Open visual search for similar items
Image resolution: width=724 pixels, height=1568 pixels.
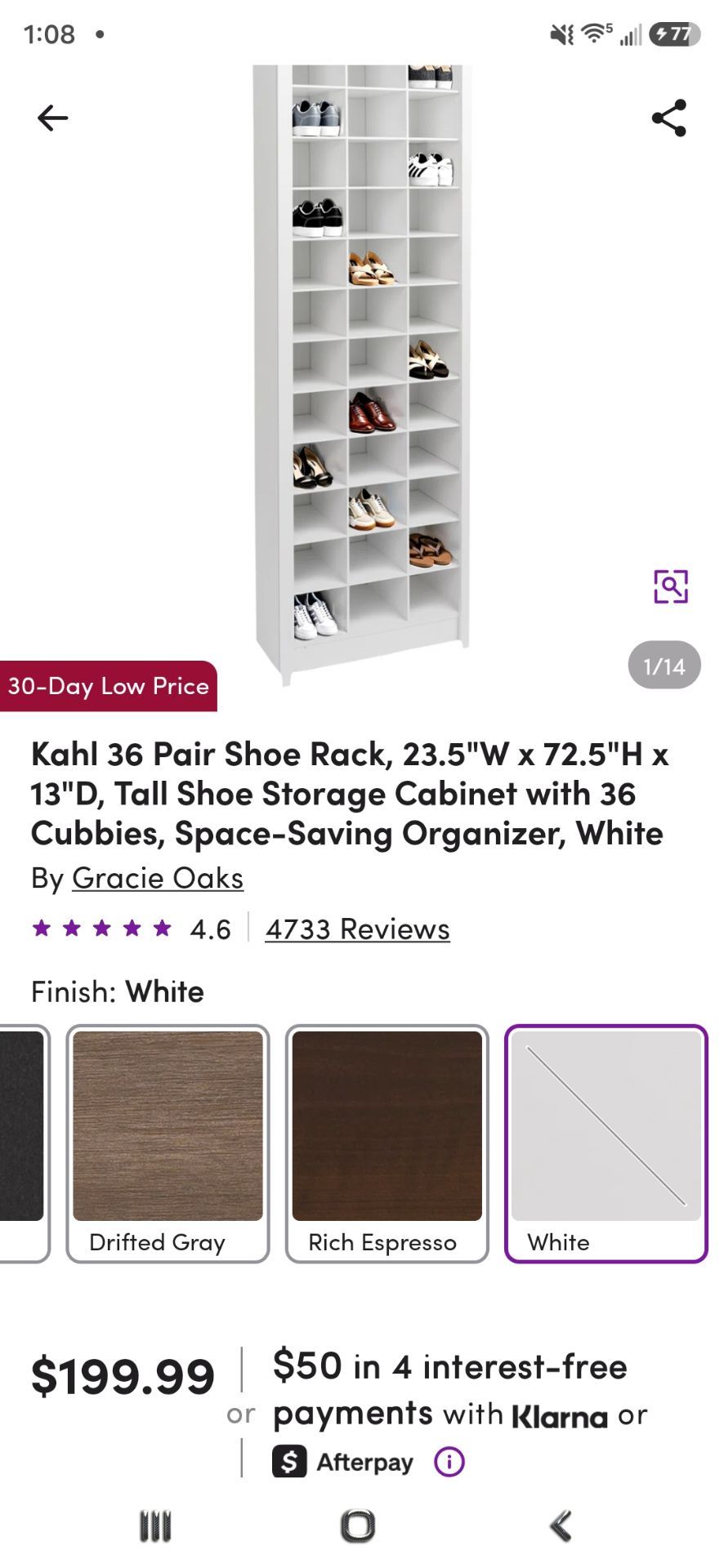[671, 586]
